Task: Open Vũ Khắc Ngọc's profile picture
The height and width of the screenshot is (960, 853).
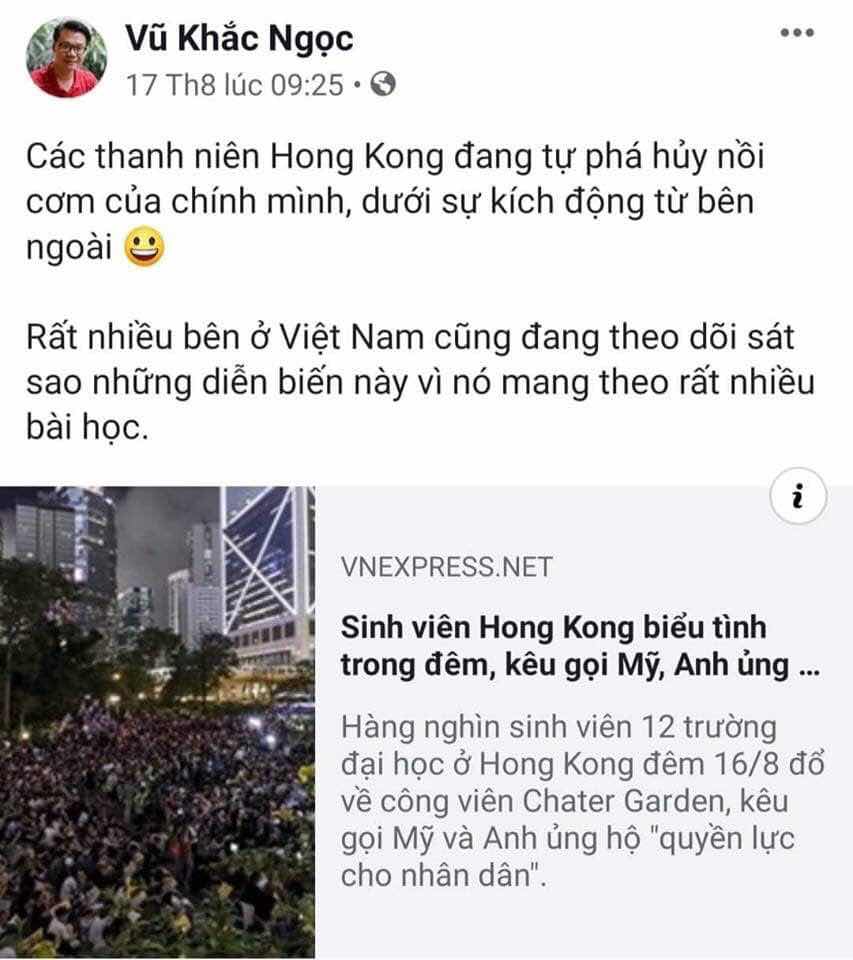Action: [66, 57]
